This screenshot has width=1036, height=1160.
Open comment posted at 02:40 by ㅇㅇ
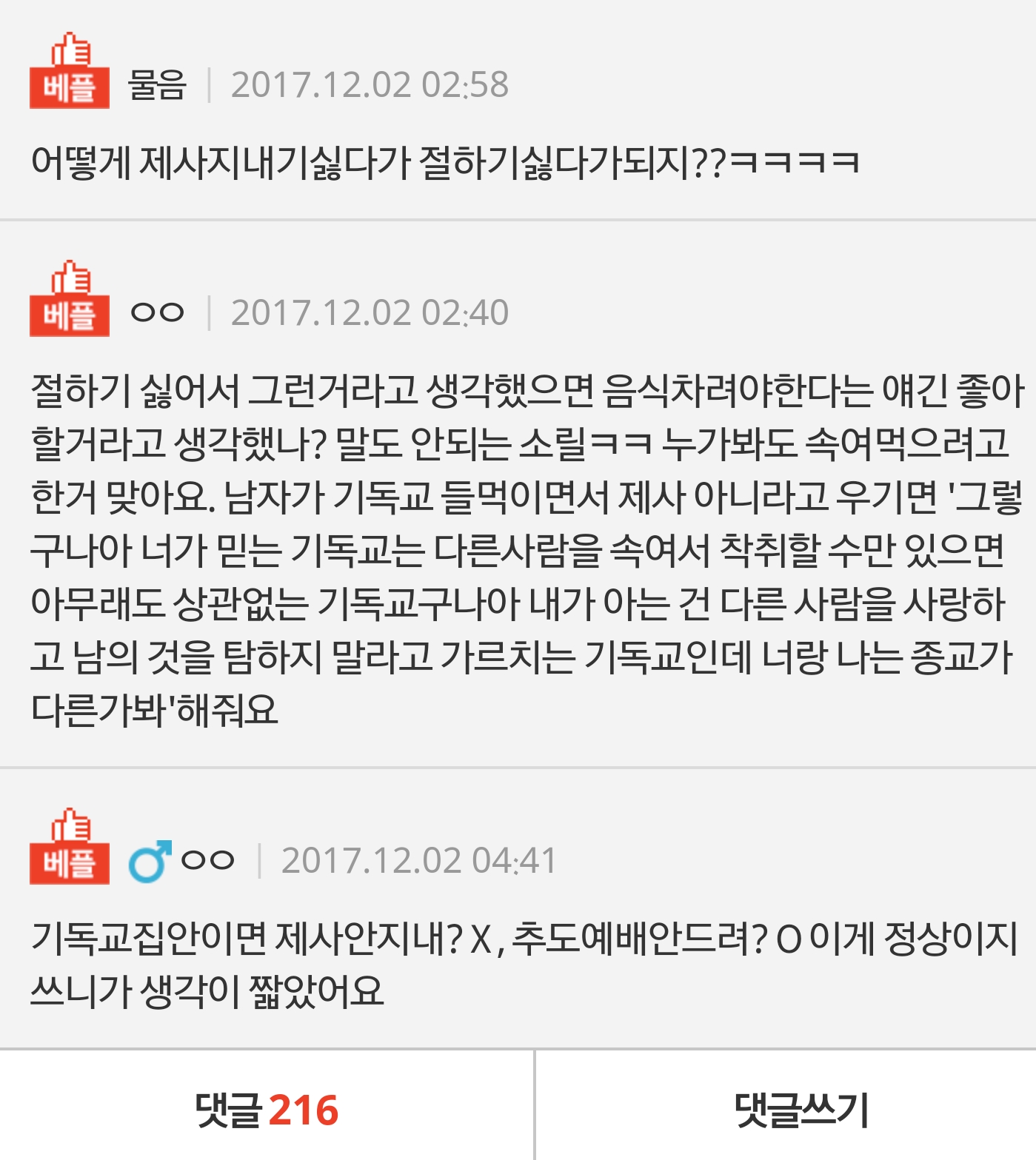click(518, 548)
